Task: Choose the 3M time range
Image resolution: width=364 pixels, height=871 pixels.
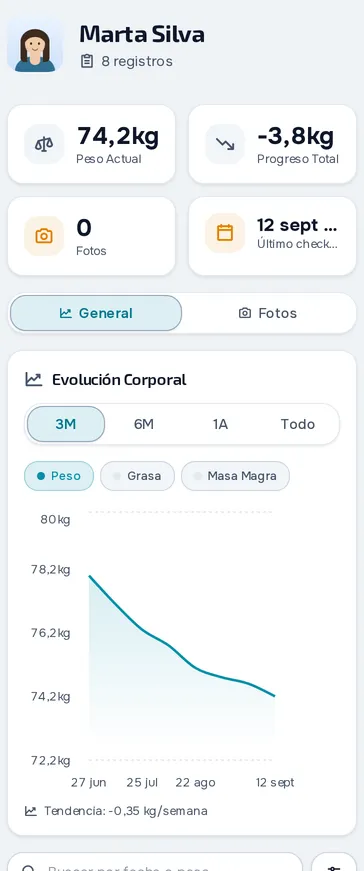Action: [66, 424]
